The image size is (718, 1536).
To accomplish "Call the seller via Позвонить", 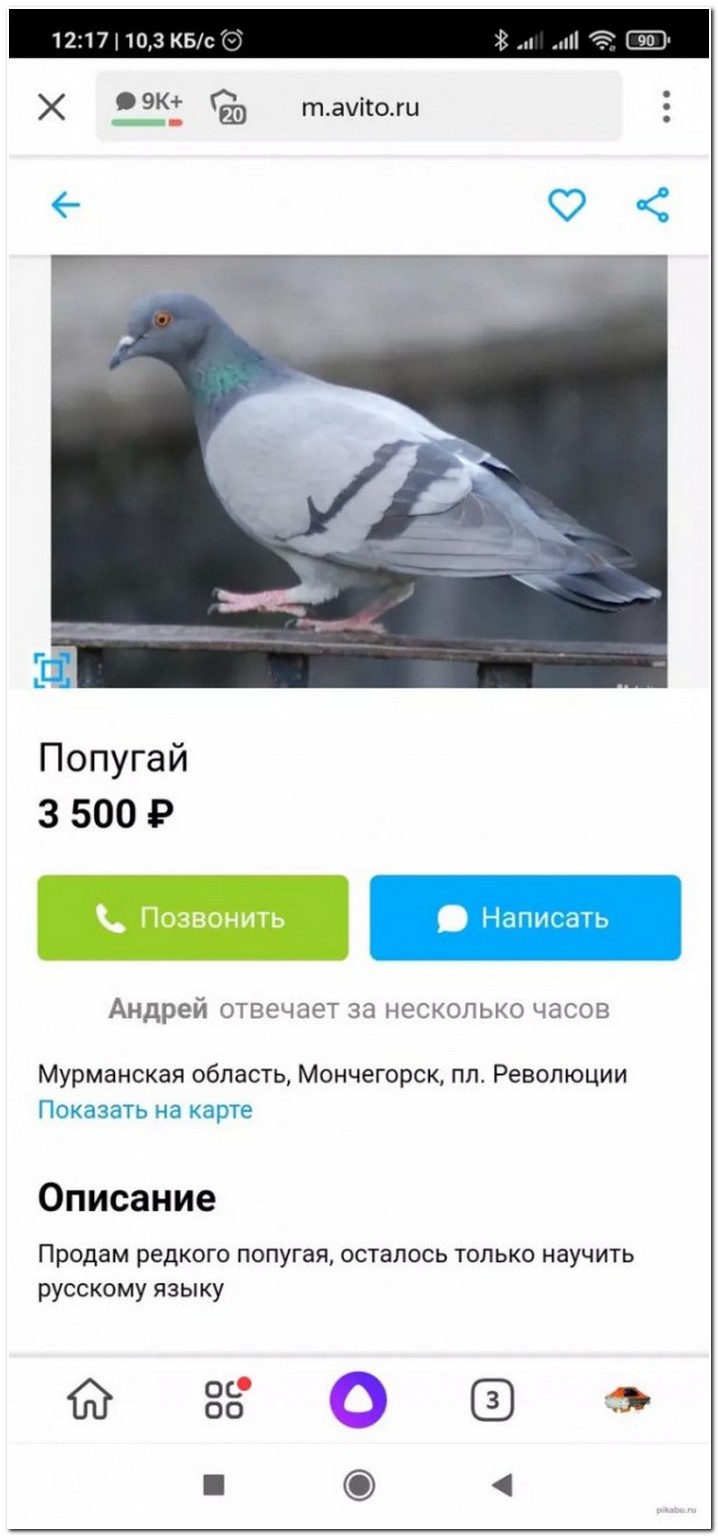I will [193, 918].
